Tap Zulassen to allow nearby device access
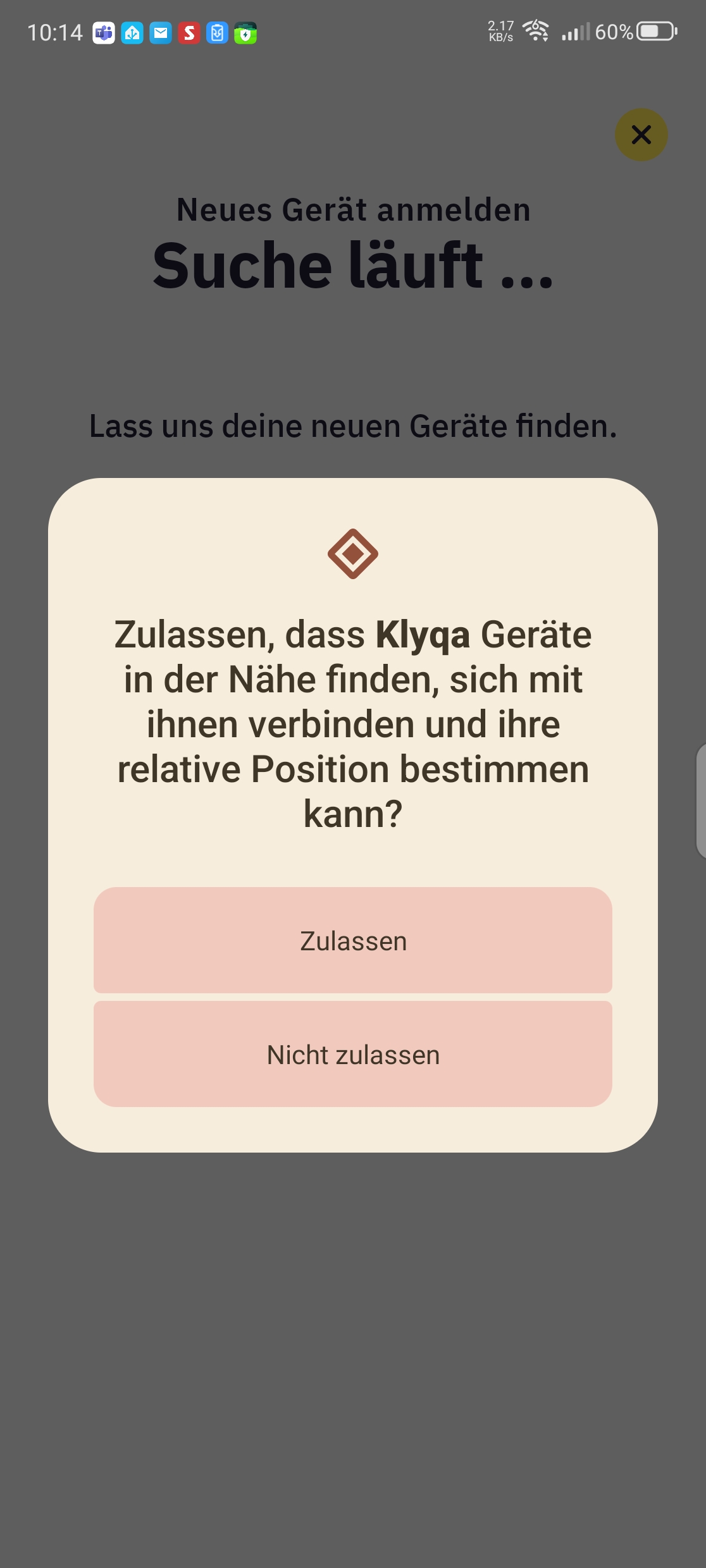 point(353,940)
